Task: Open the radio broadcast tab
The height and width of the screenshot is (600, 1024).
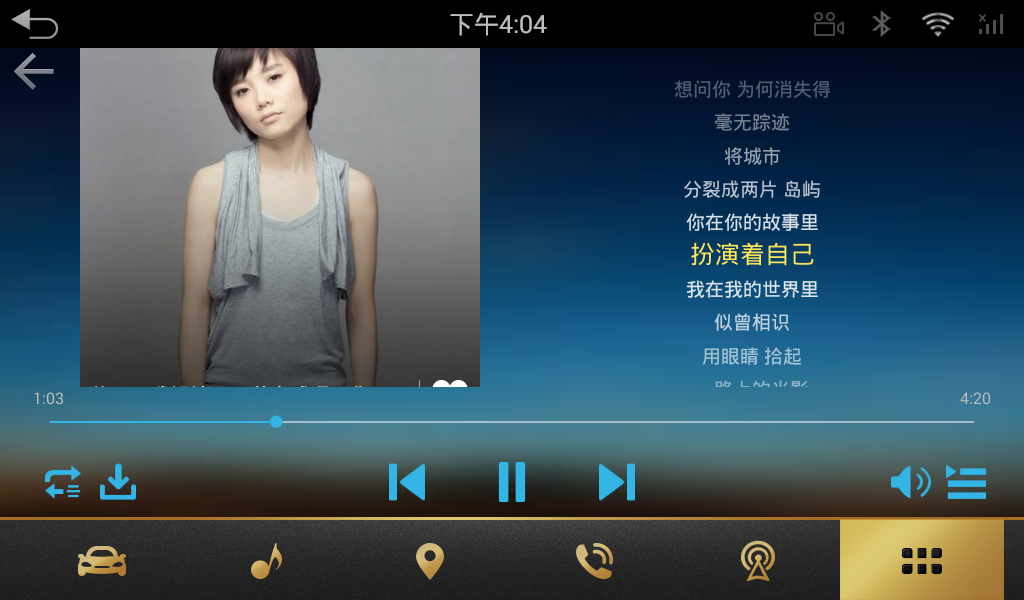Action: (758, 561)
